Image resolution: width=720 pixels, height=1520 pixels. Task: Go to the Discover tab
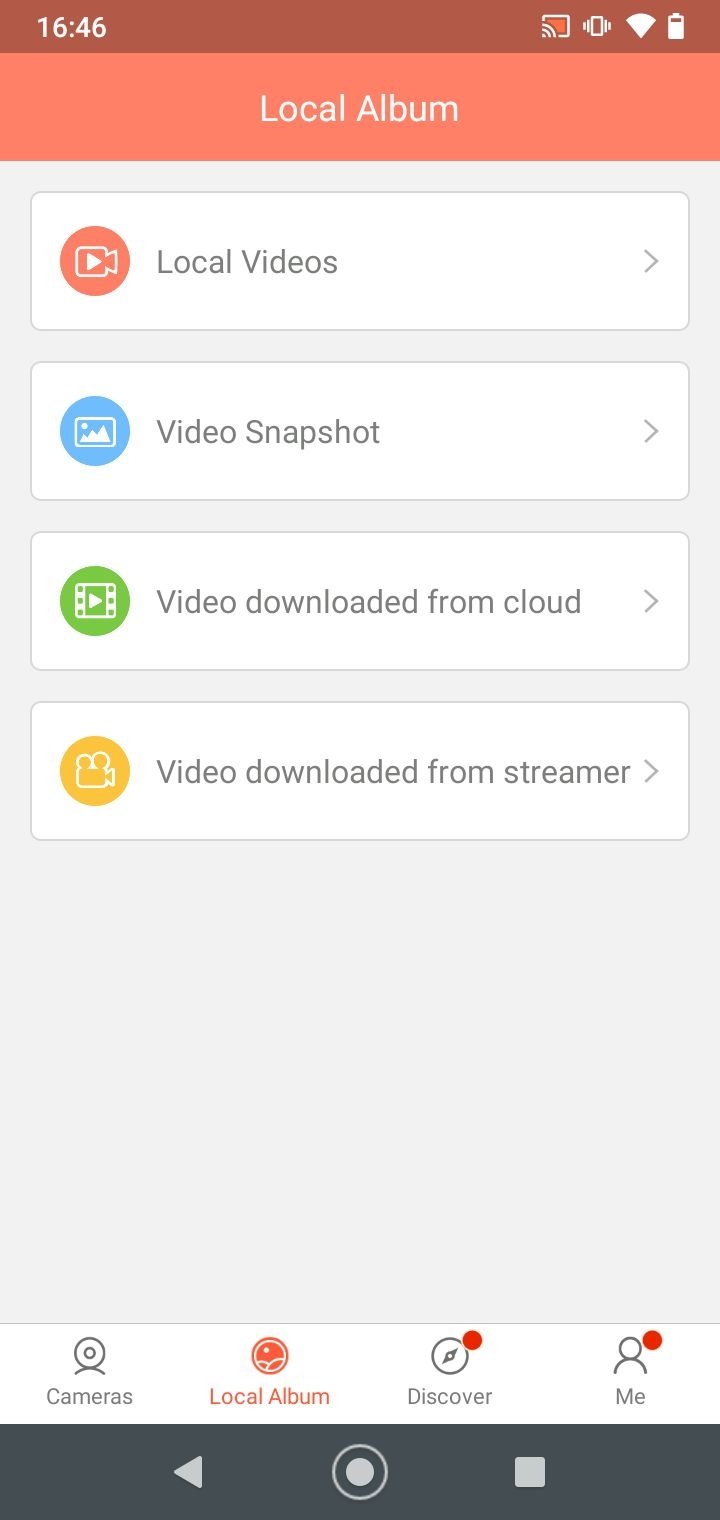tap(450, 1373)
